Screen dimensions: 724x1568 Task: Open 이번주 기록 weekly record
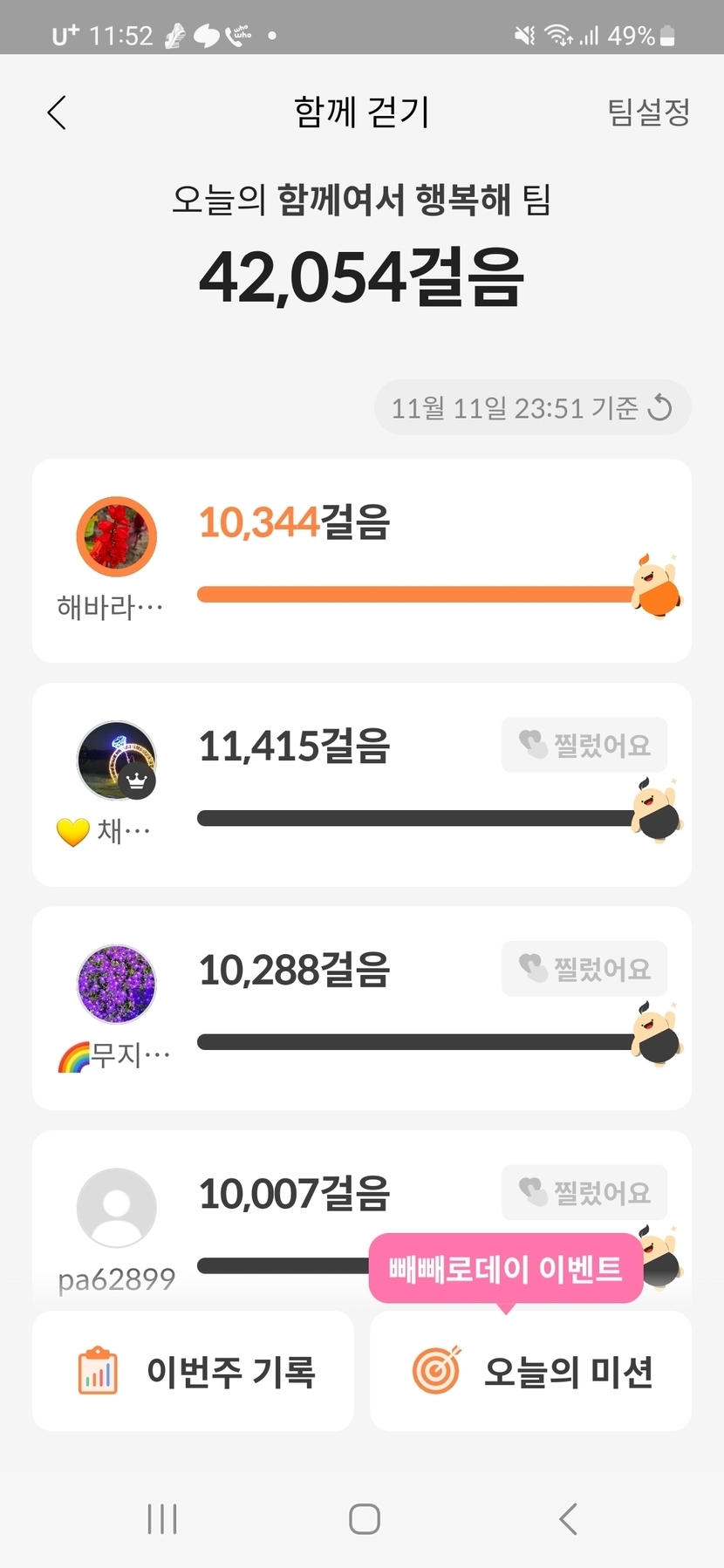[x=194, y=1371]
